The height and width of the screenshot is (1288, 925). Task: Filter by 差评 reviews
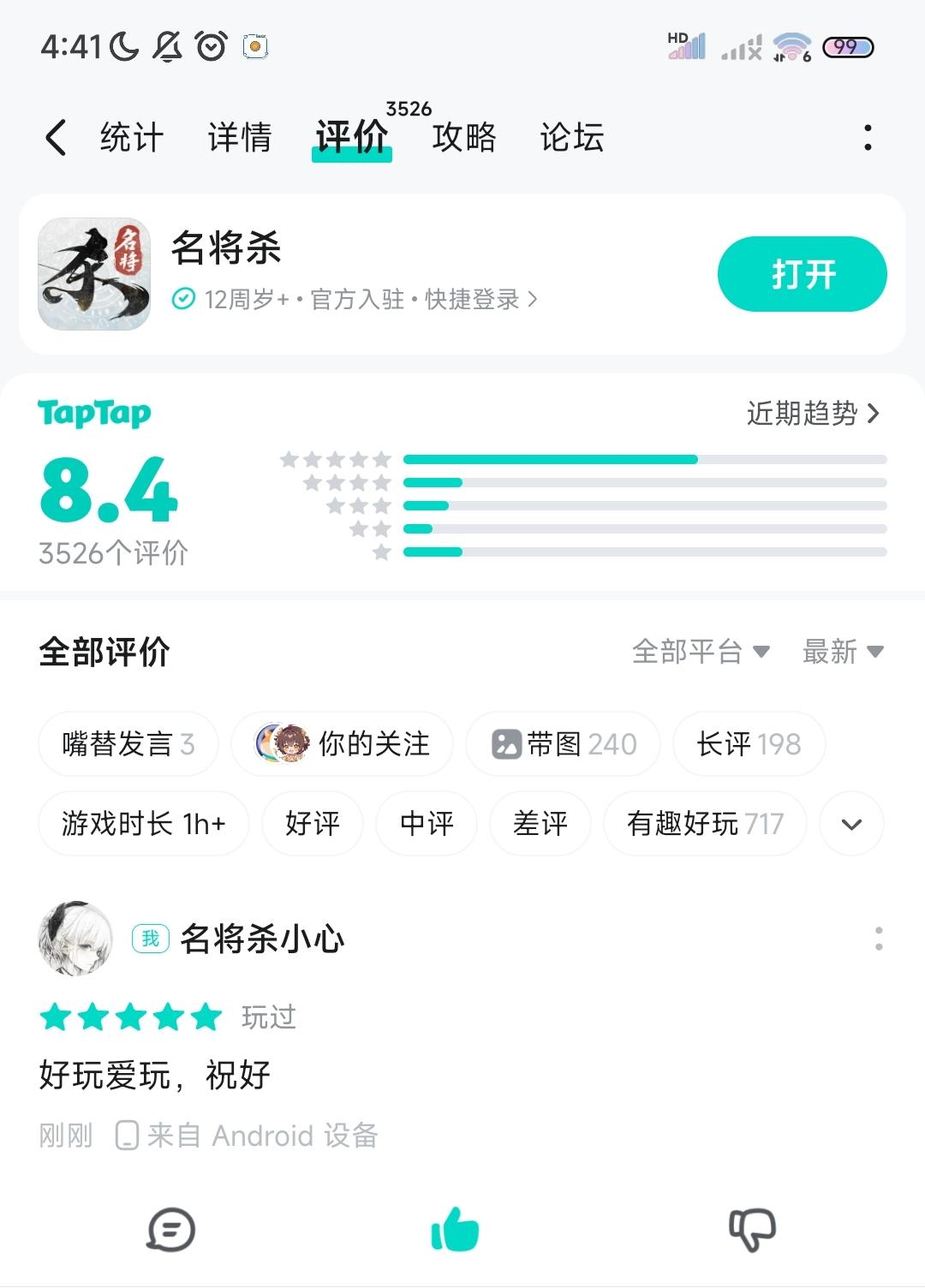[x=540, y=824]
